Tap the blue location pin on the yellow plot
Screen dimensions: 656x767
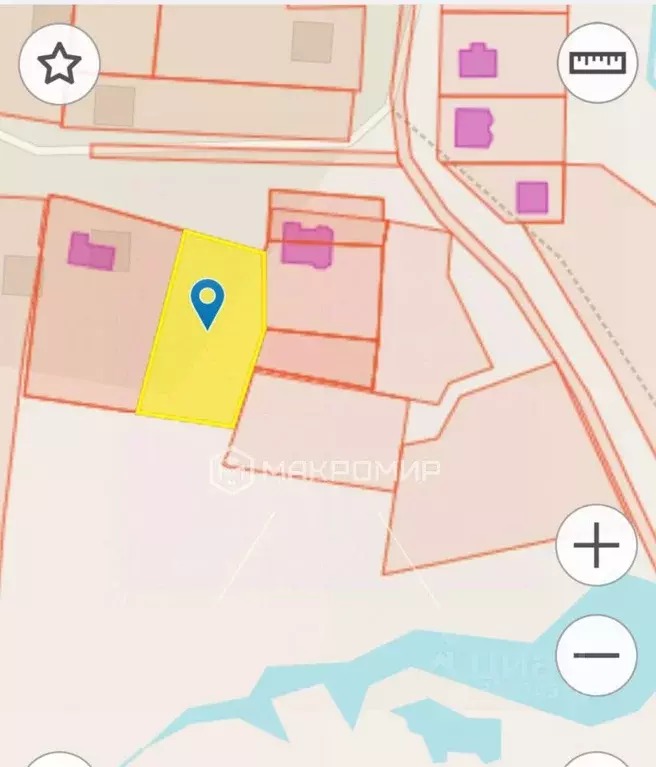pos(207,303)
